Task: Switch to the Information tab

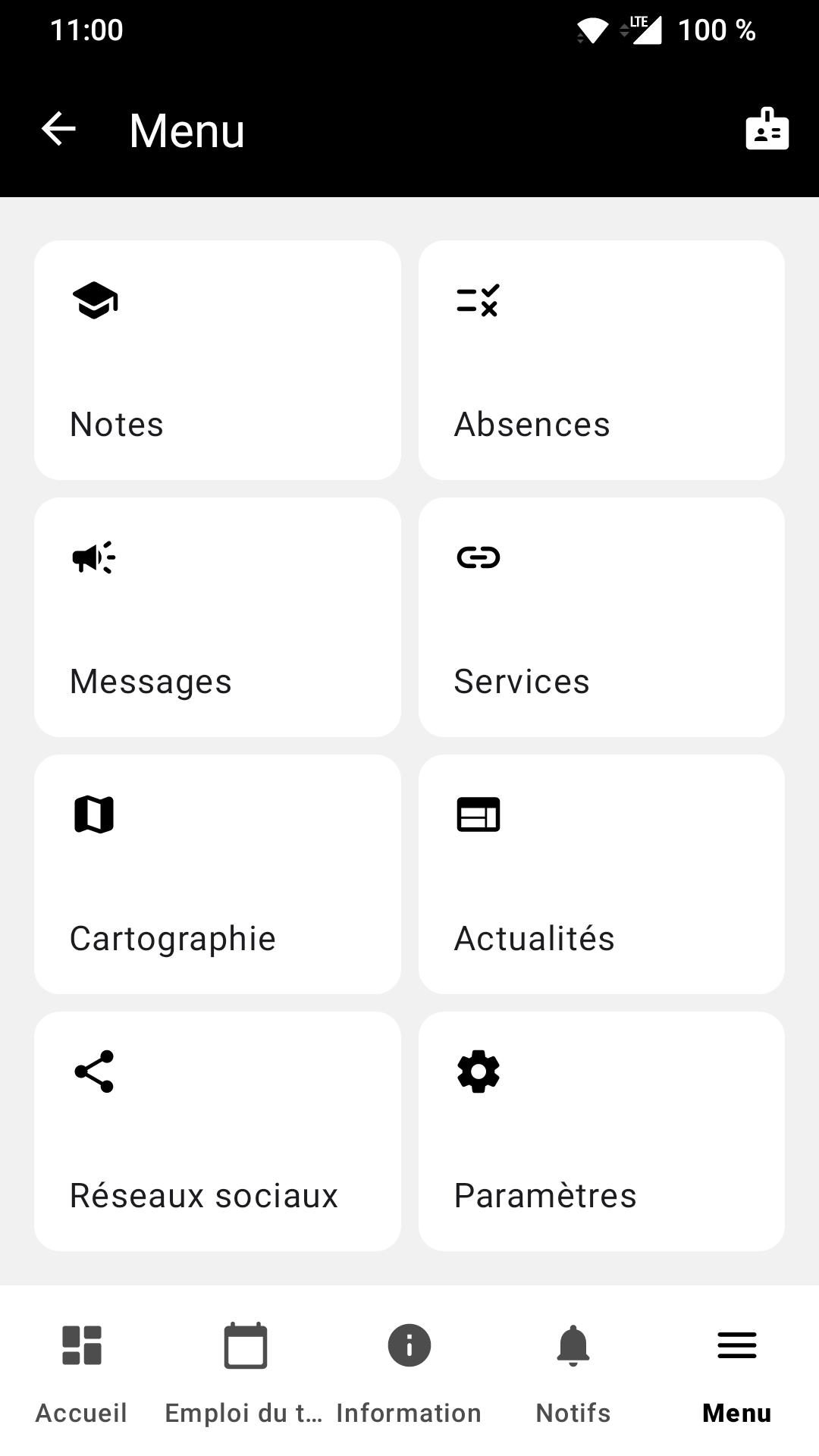Action: pyautogui.click(x=409, y=1371)
